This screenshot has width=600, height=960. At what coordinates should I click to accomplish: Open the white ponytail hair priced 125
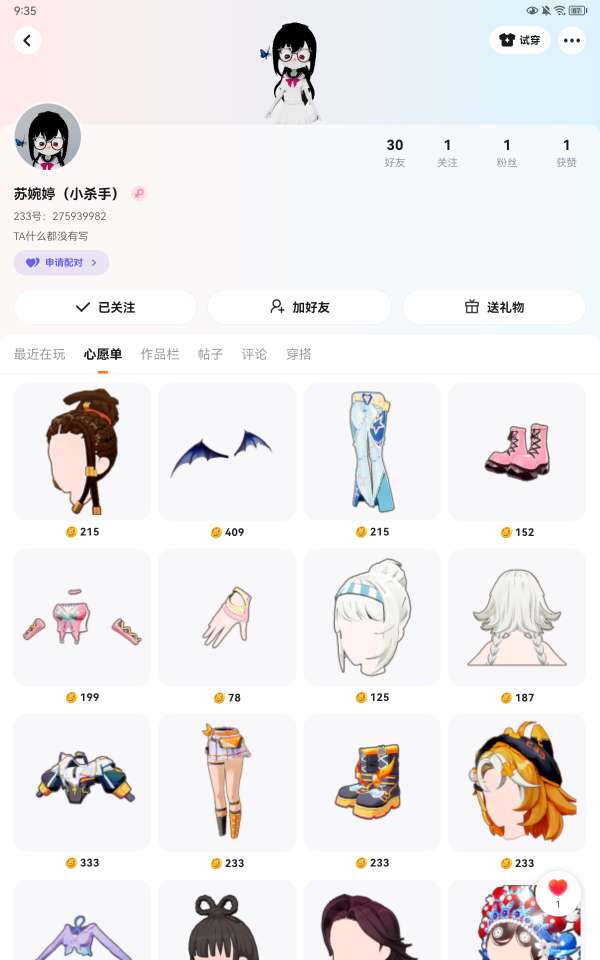pyautogui.click(x=372, y=617)
